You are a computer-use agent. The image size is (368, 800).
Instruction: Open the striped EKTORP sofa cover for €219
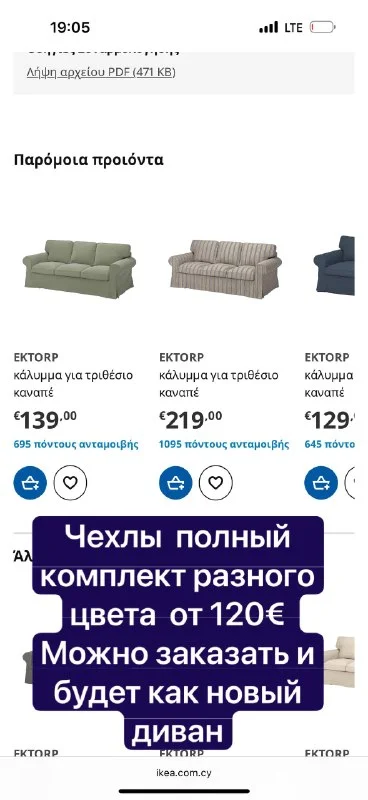click(225, 269)
